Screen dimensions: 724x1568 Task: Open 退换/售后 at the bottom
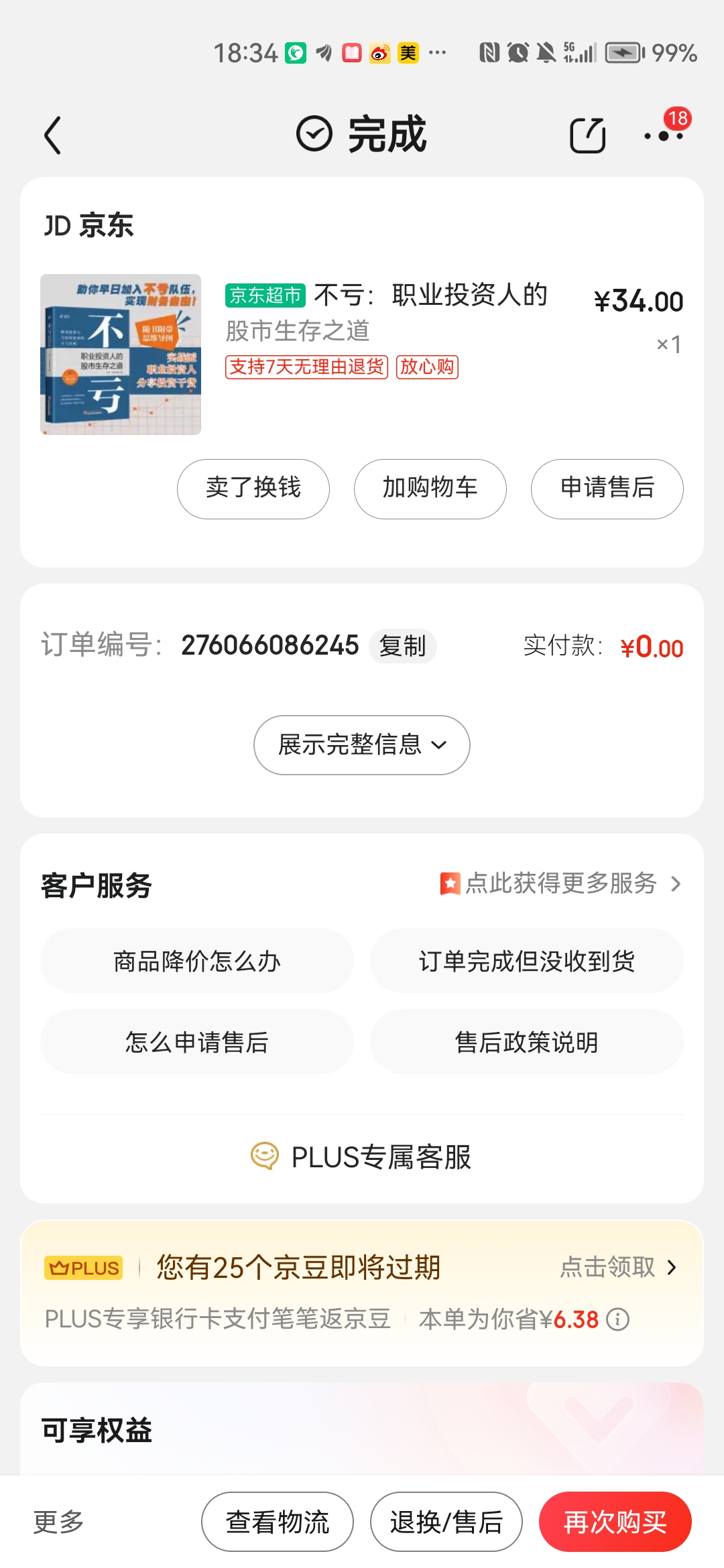point(446,1522)
